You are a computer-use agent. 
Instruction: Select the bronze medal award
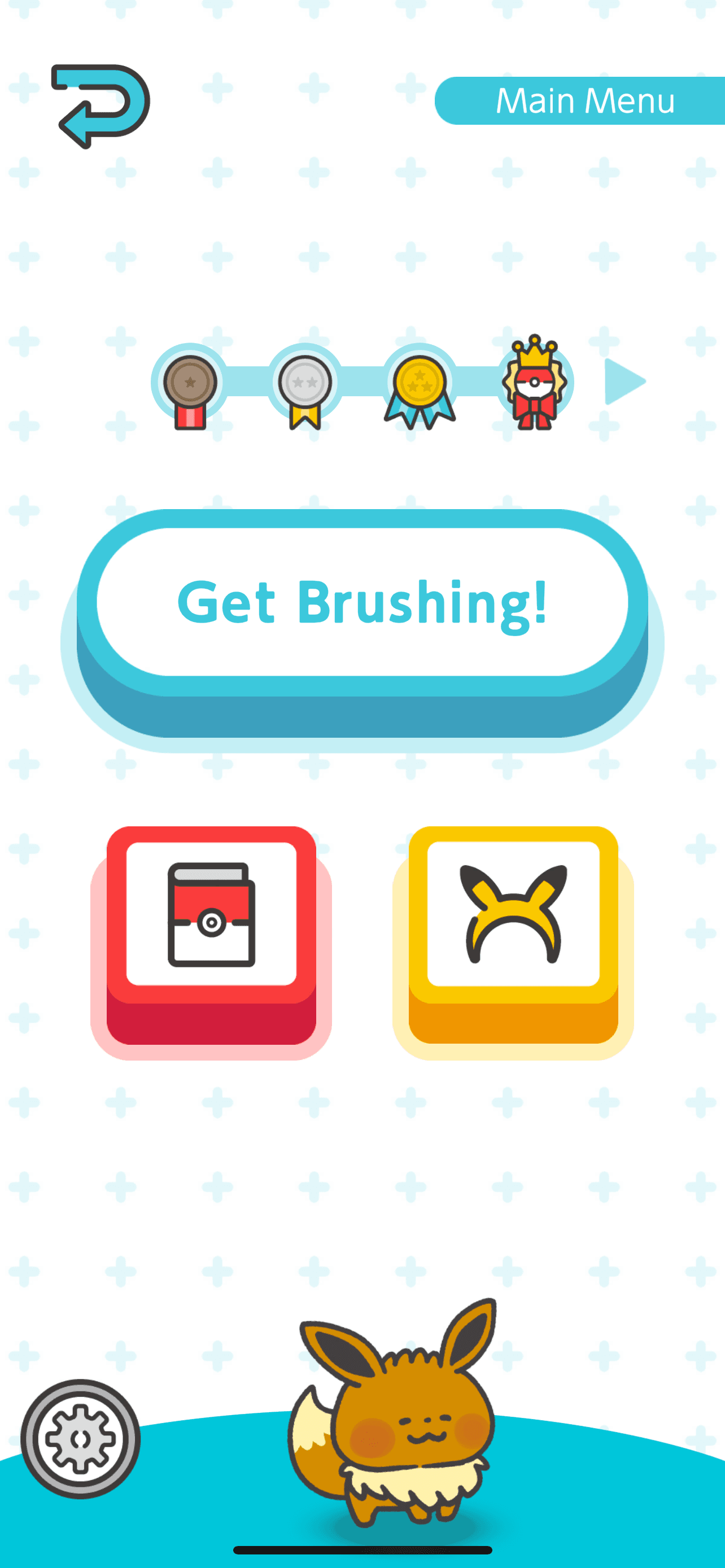tap(190, 388)
